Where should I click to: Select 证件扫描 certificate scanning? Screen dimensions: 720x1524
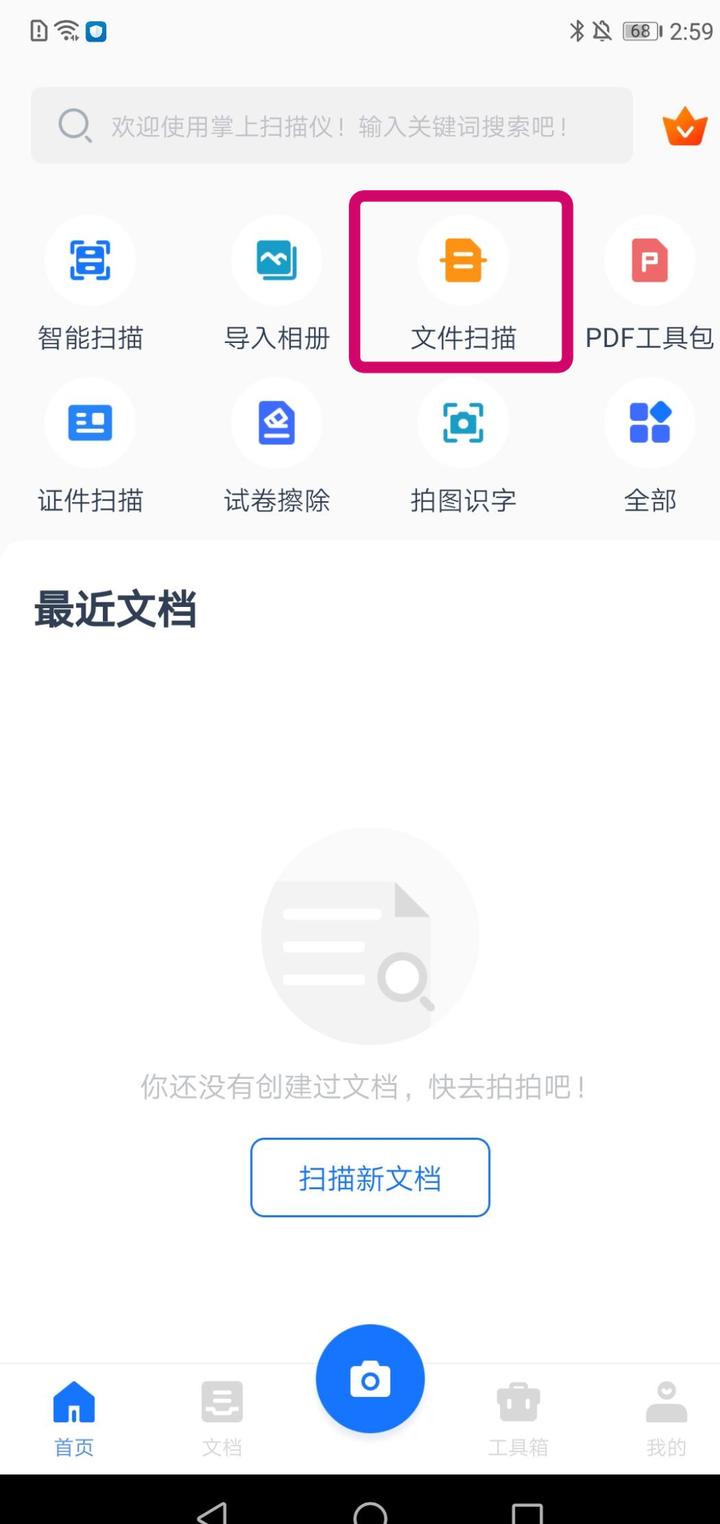tap(90, 447)
